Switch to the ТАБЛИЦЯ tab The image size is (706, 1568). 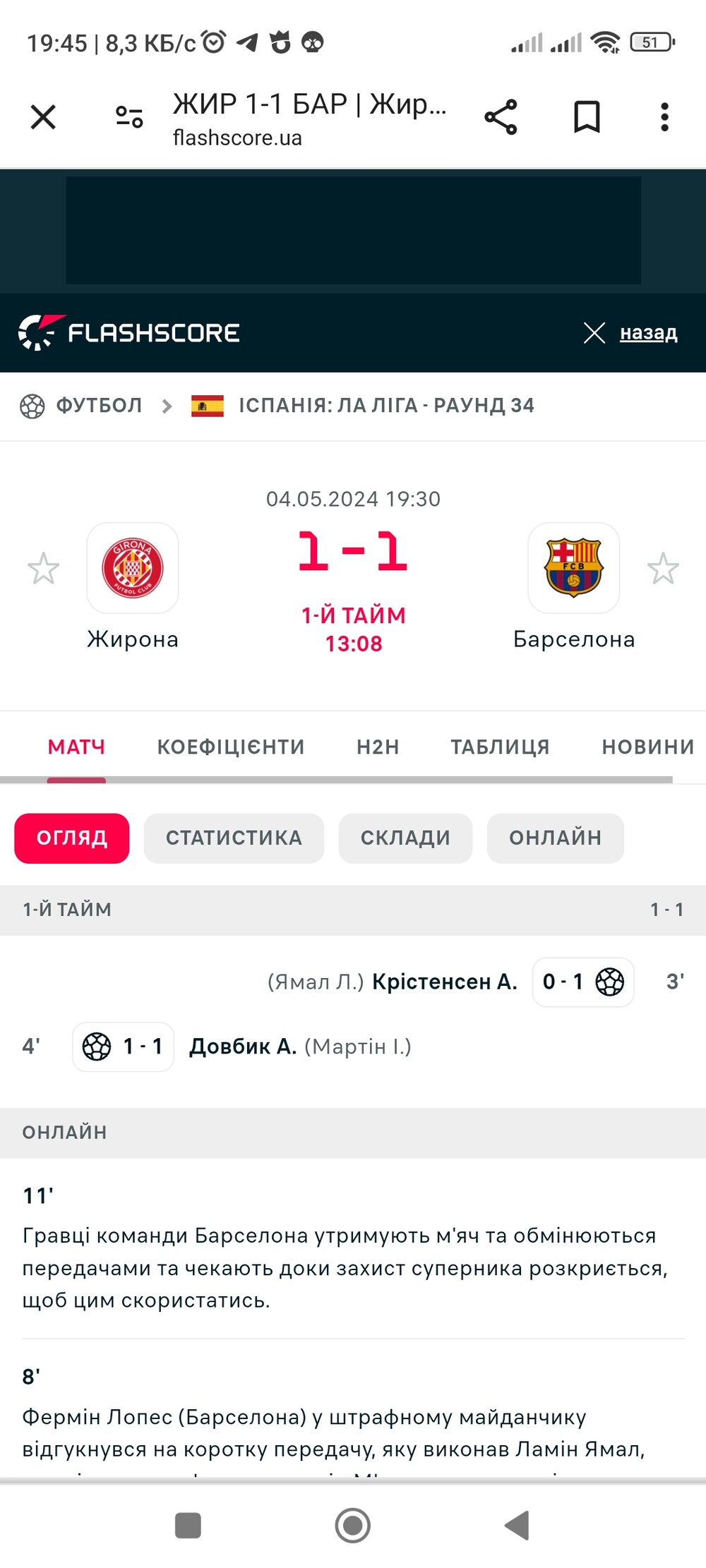pyautogui.click(x=500, y=747)
